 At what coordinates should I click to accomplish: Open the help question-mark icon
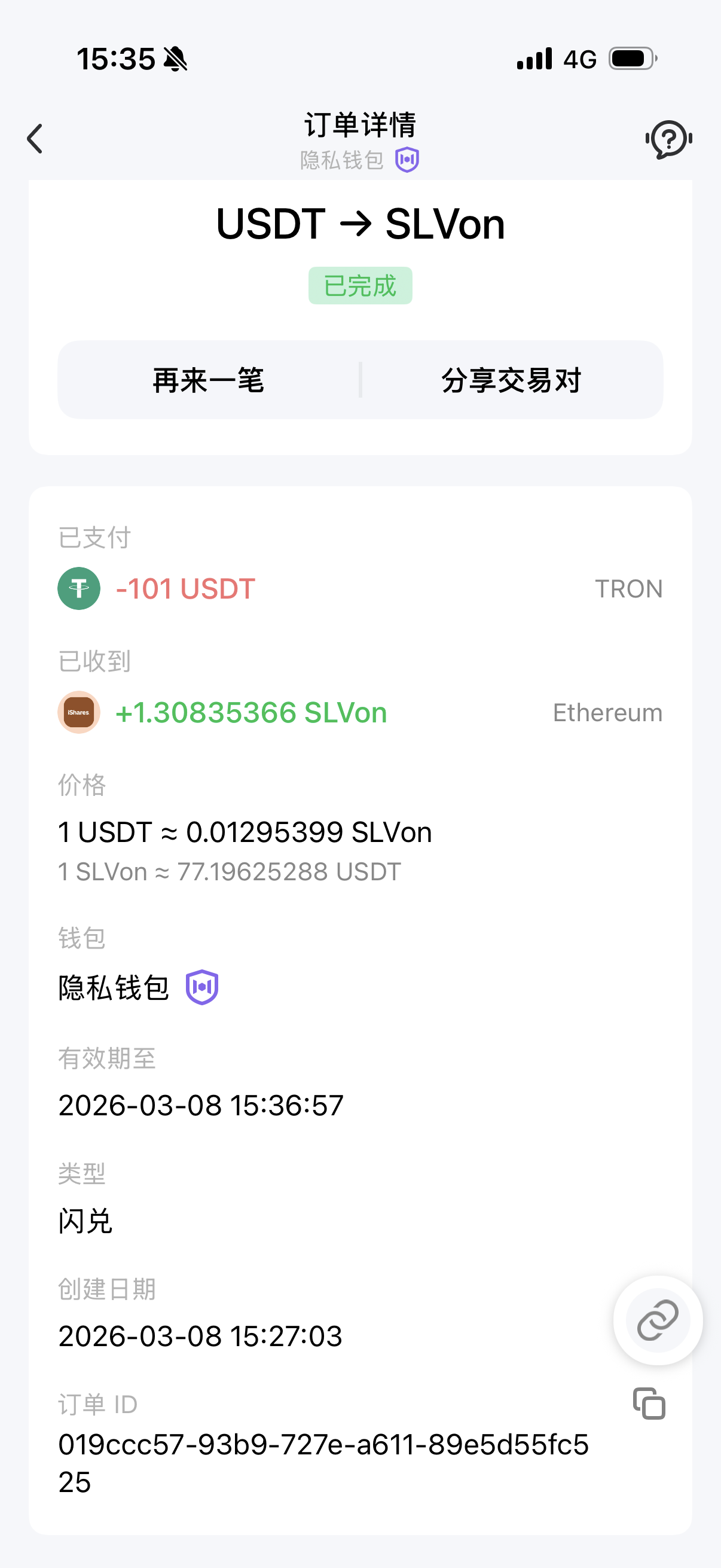(x=668, y=138)
